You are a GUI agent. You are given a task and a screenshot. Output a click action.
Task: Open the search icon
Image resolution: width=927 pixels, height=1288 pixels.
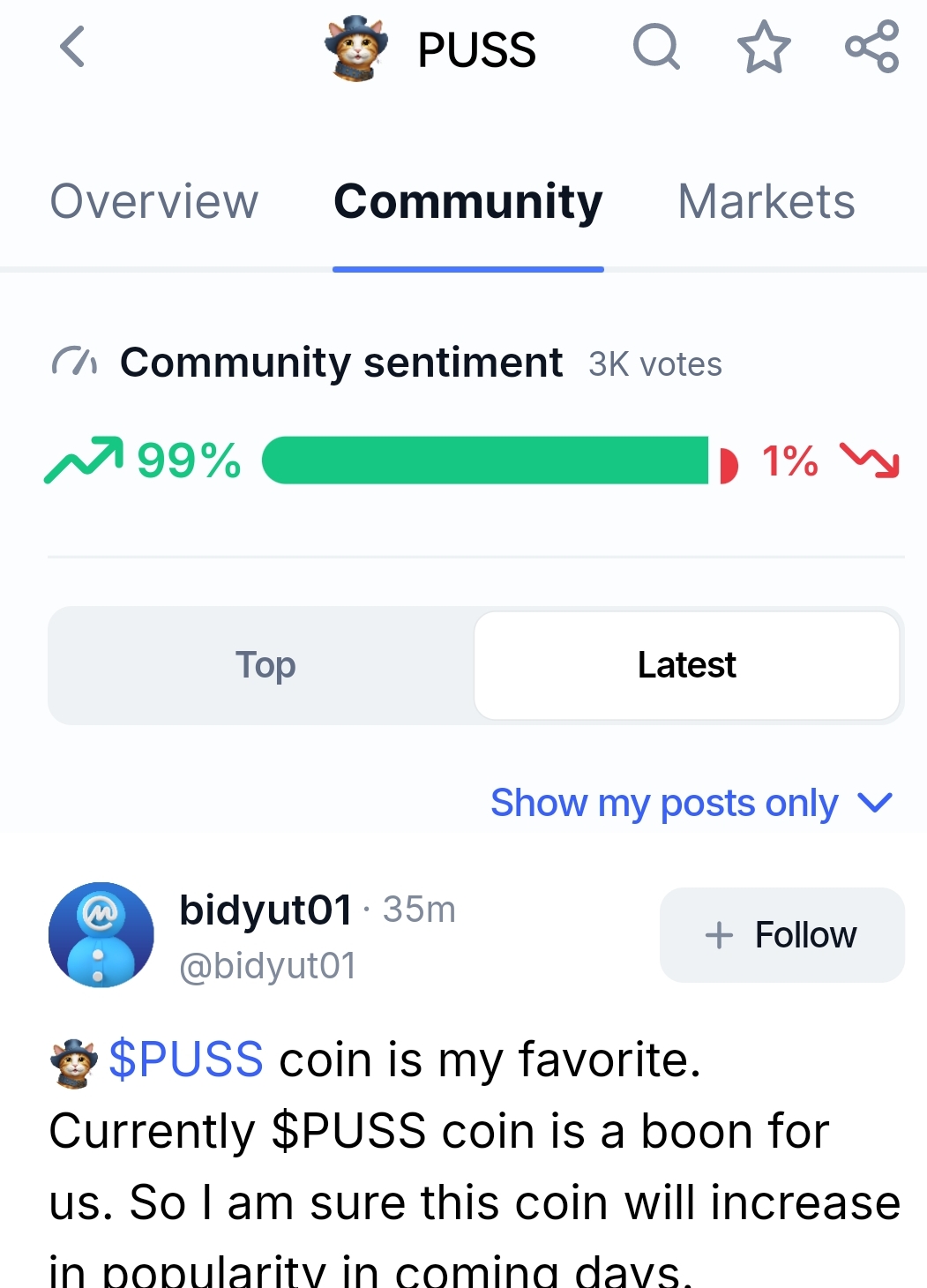point(656,47)
